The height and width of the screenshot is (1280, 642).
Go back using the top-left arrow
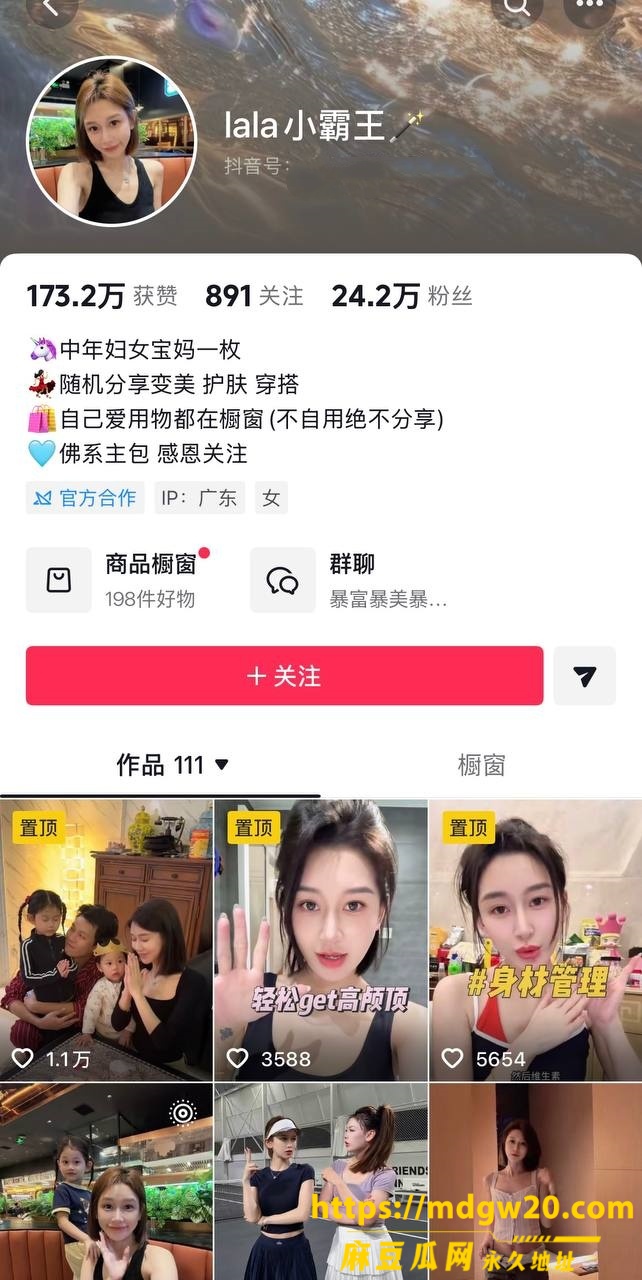tap(52, 8)
